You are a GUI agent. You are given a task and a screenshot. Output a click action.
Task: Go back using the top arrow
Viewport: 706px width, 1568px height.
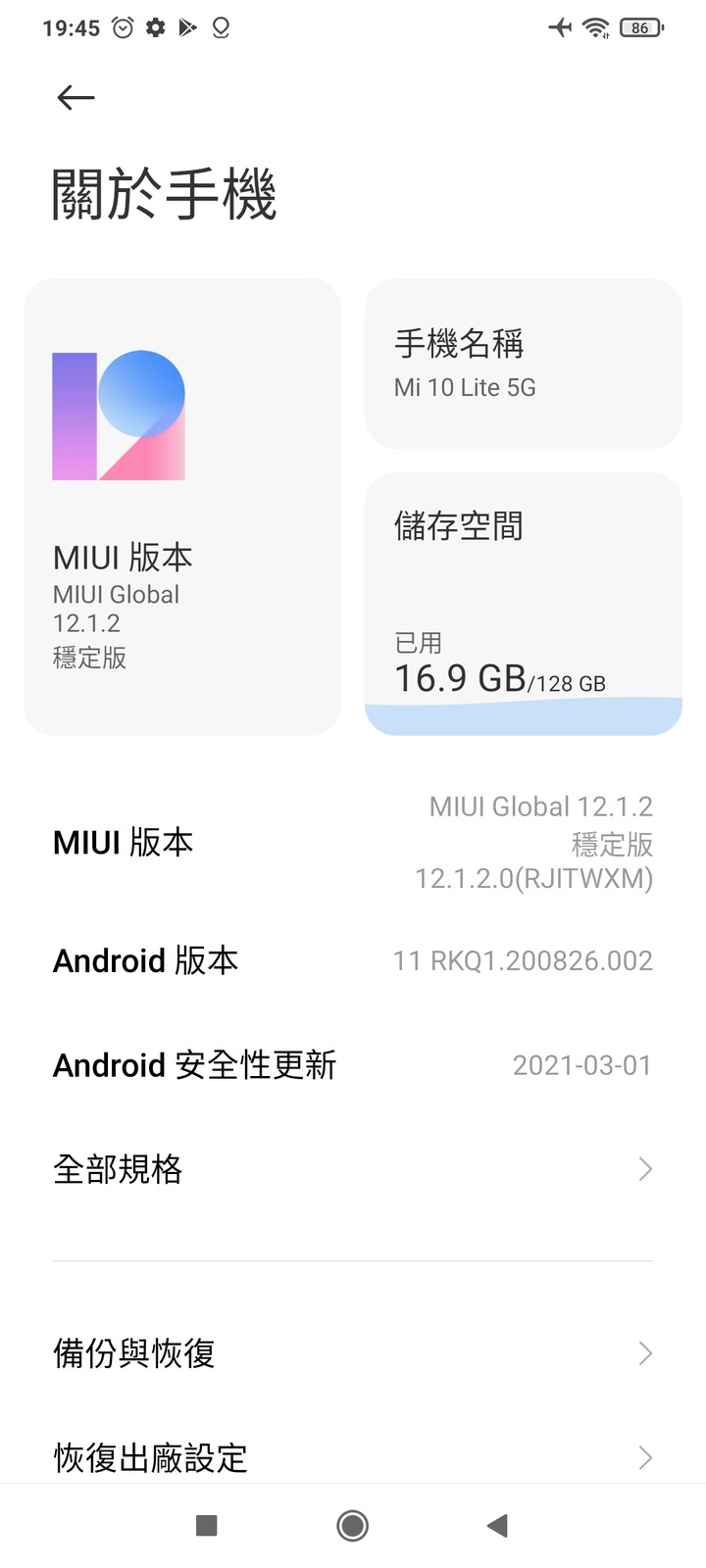click(76, 97)
